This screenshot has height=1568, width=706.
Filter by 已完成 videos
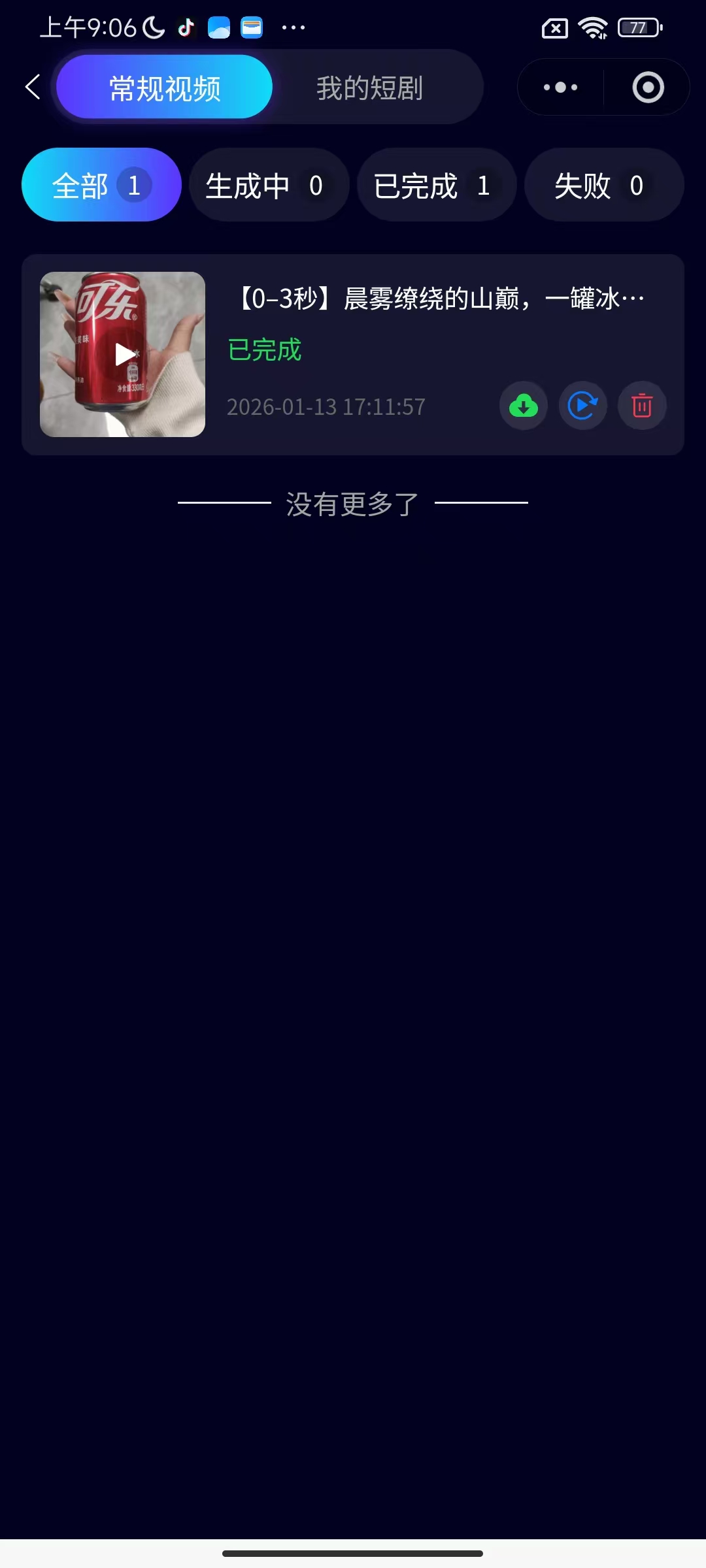click(436, 186)
